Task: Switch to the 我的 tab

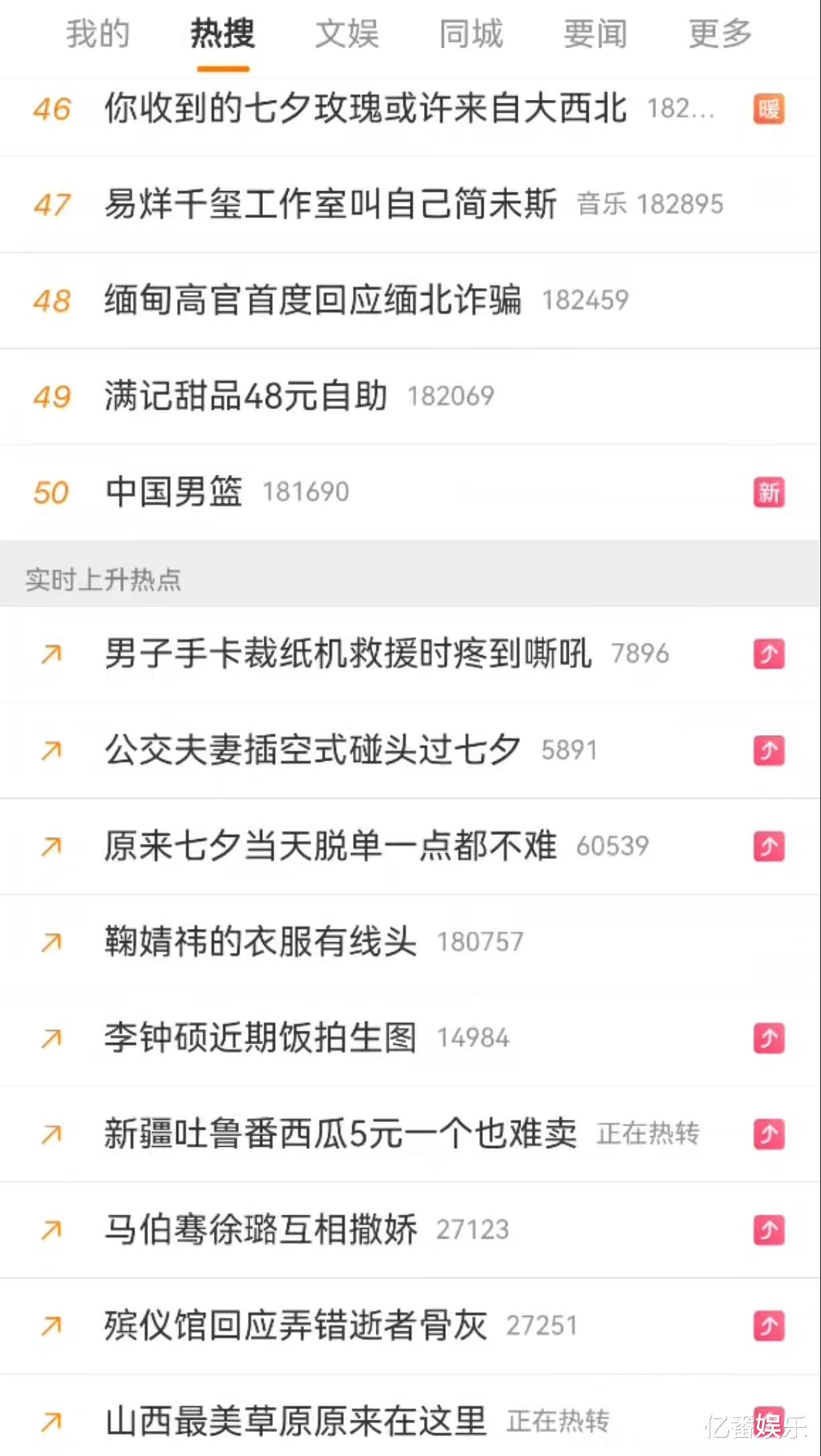Action: coord(98,34)
